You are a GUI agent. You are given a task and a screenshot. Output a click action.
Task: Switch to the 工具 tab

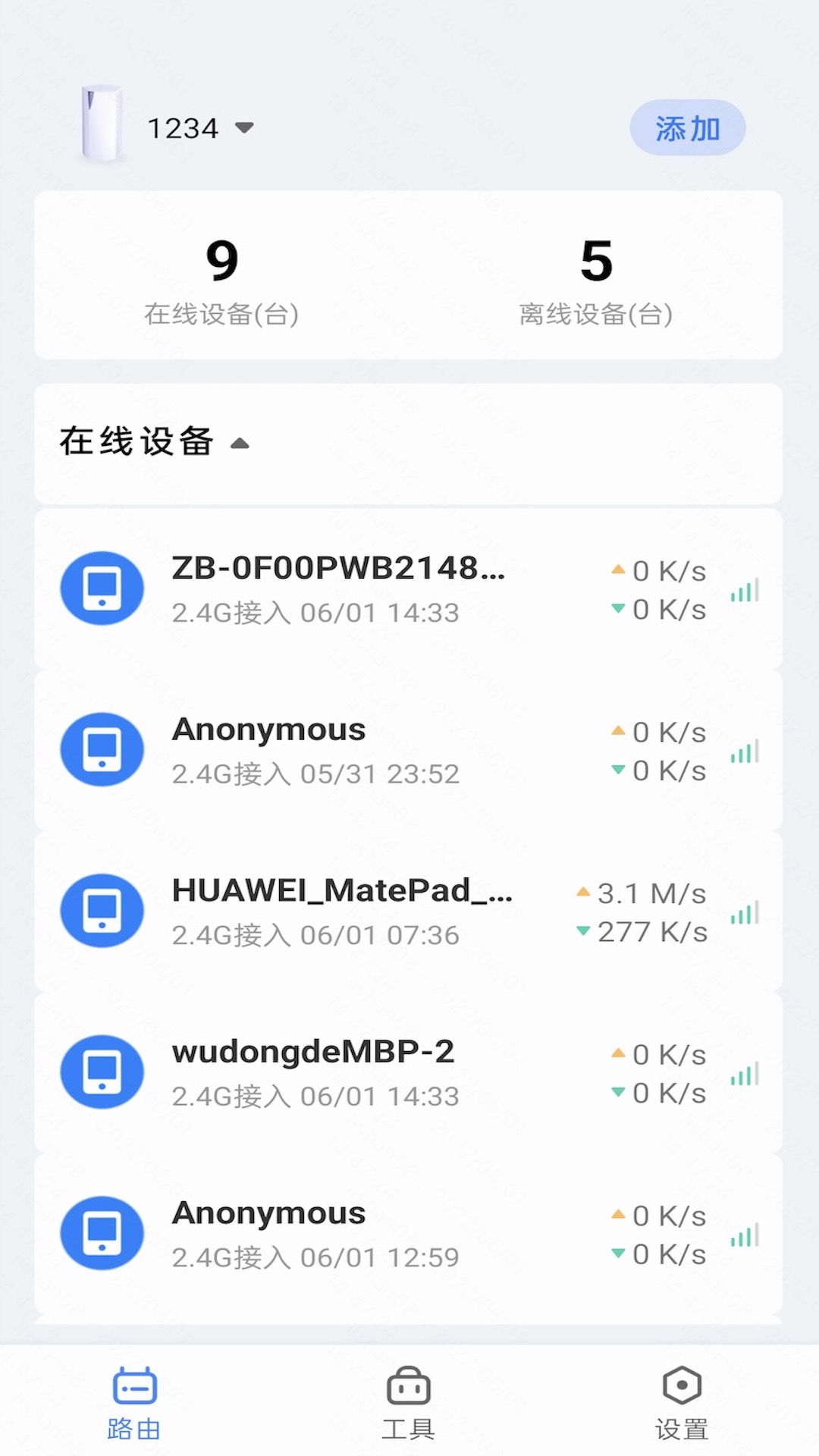click(408, 1403)
